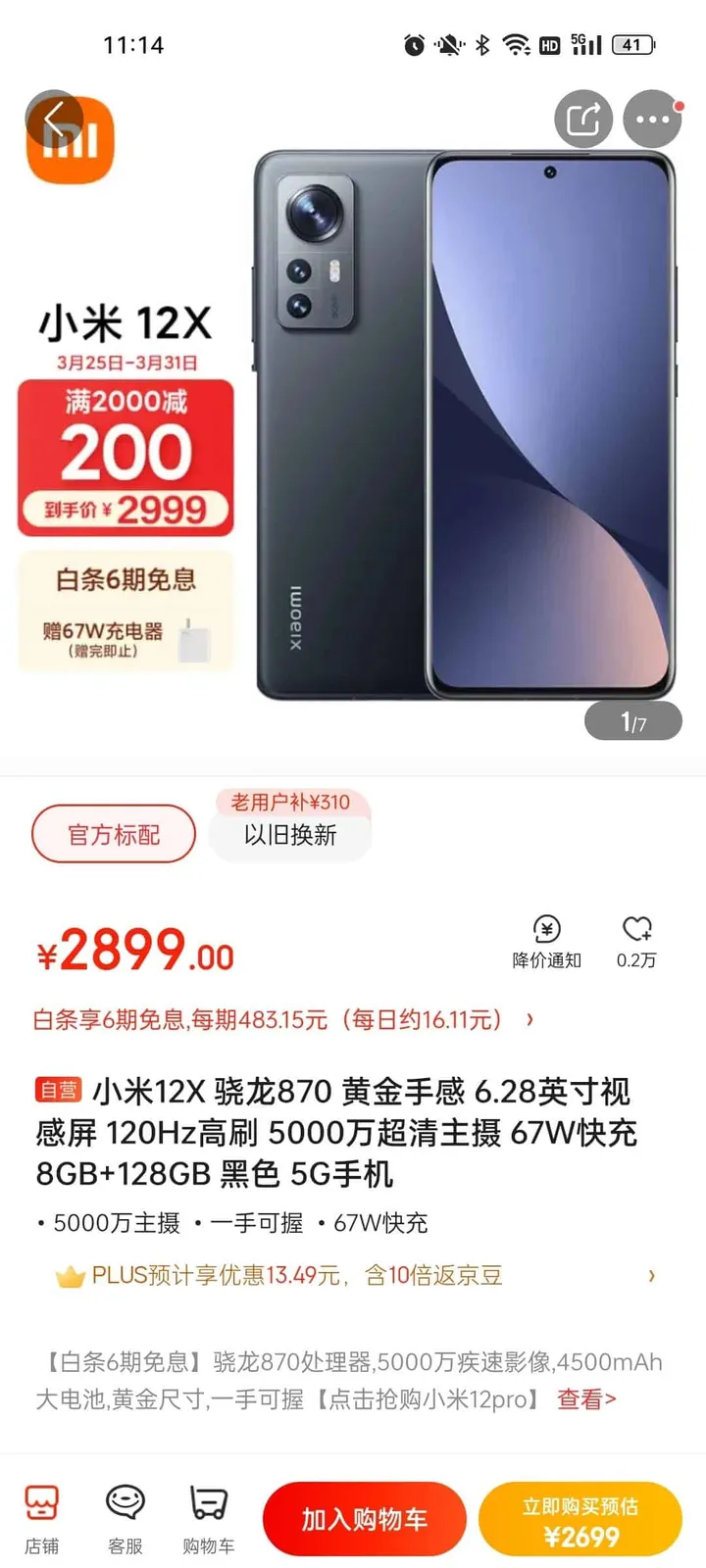The image size is (706, 1568).
Task: Tap 加入购物车 to add to cart
Action: (x=364, y=1519)
